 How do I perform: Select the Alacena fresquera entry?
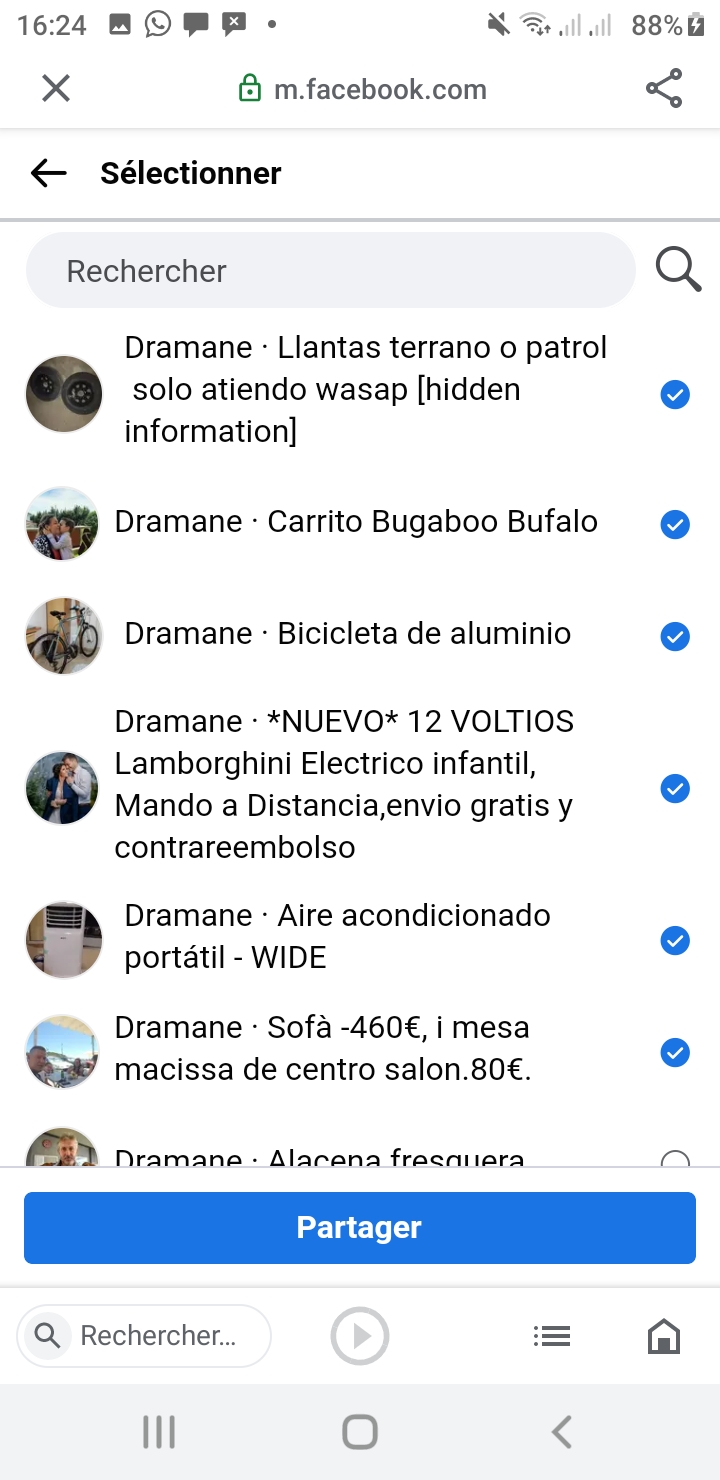[x=675, y=1160]
